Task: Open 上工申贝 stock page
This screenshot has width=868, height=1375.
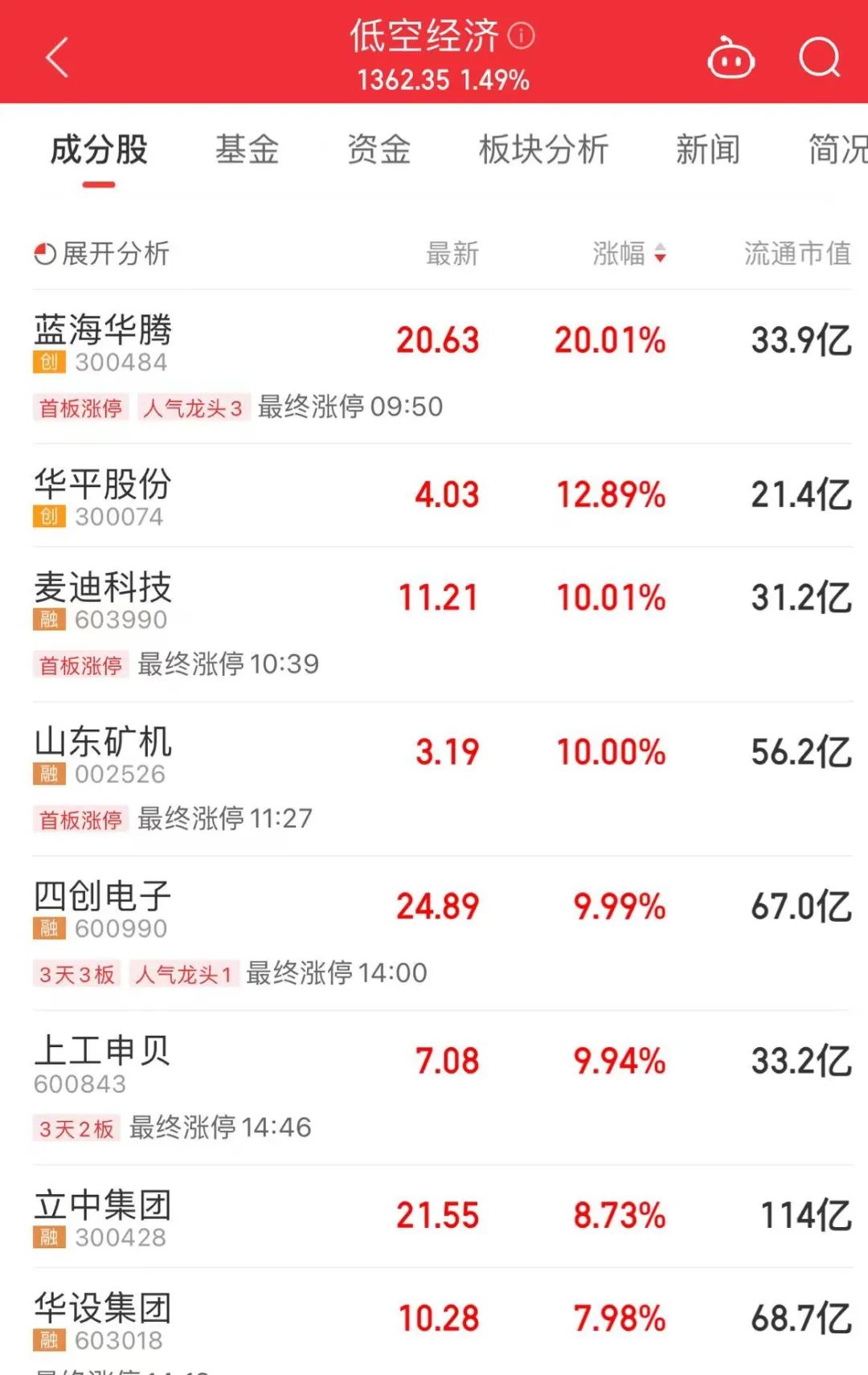Action: (103, 1051)
